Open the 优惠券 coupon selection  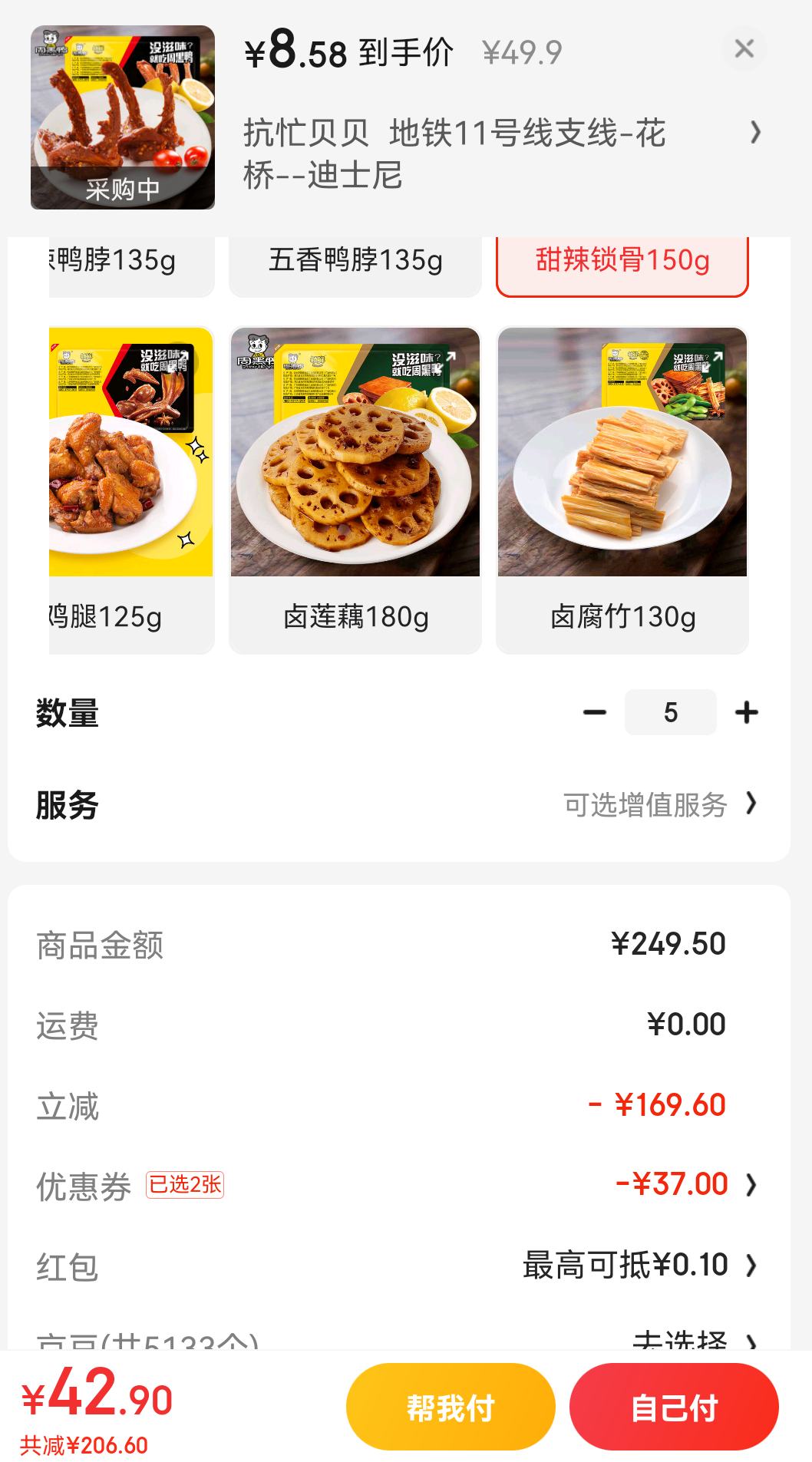tap(398, 1185)
